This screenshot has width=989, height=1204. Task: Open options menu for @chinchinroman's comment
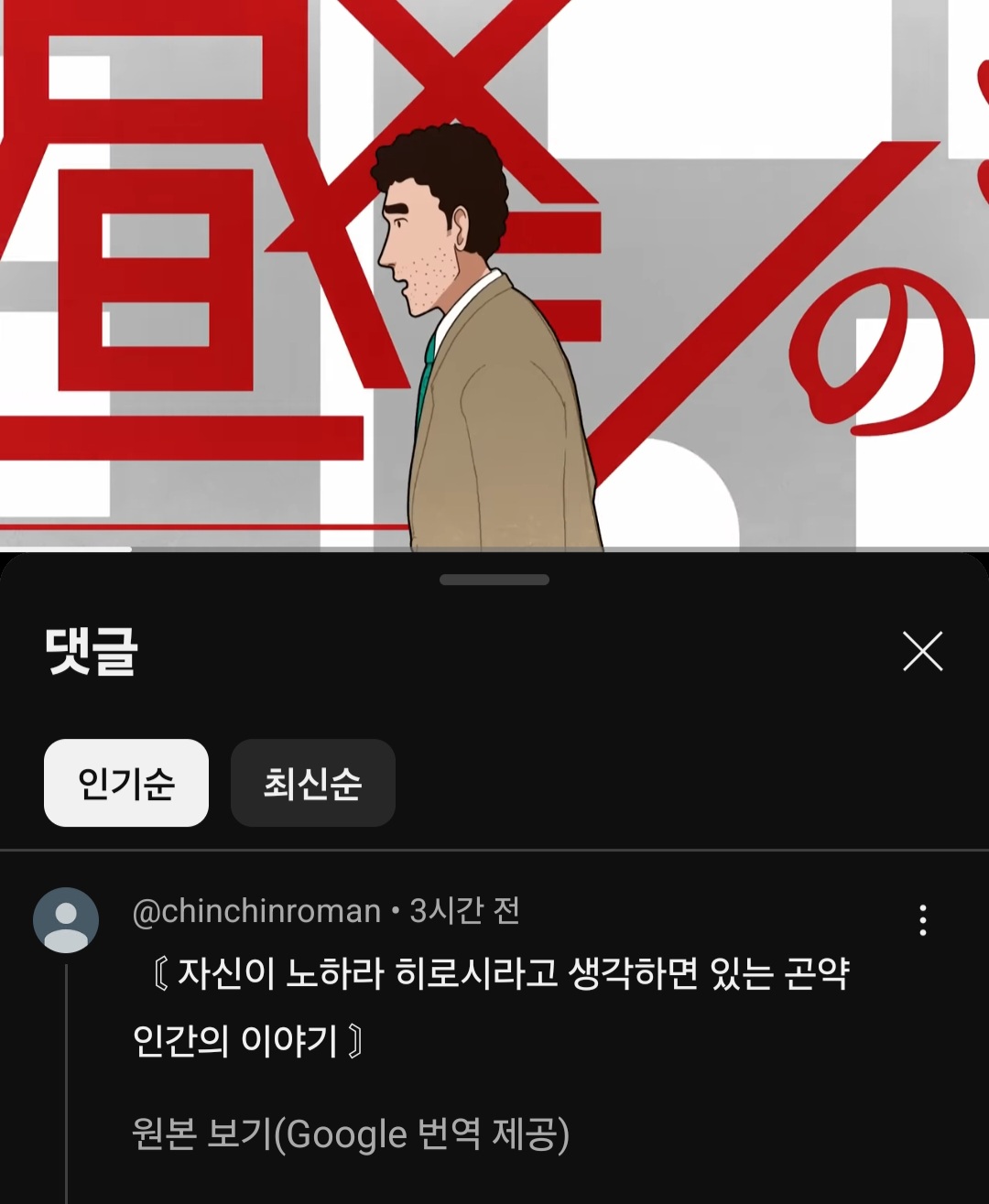[922, 920]
